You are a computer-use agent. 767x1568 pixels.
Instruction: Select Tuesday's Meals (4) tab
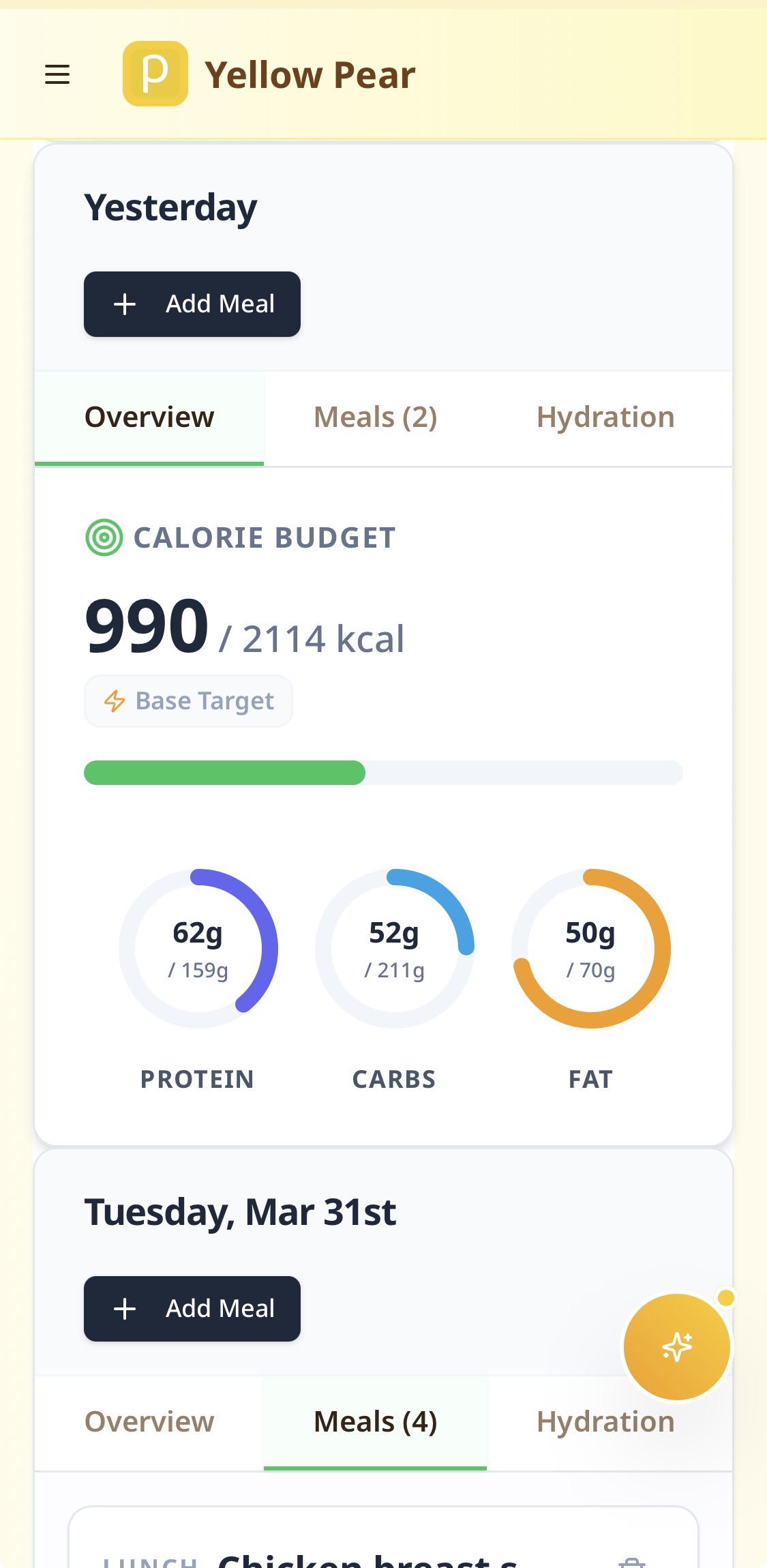[375, 1422]
